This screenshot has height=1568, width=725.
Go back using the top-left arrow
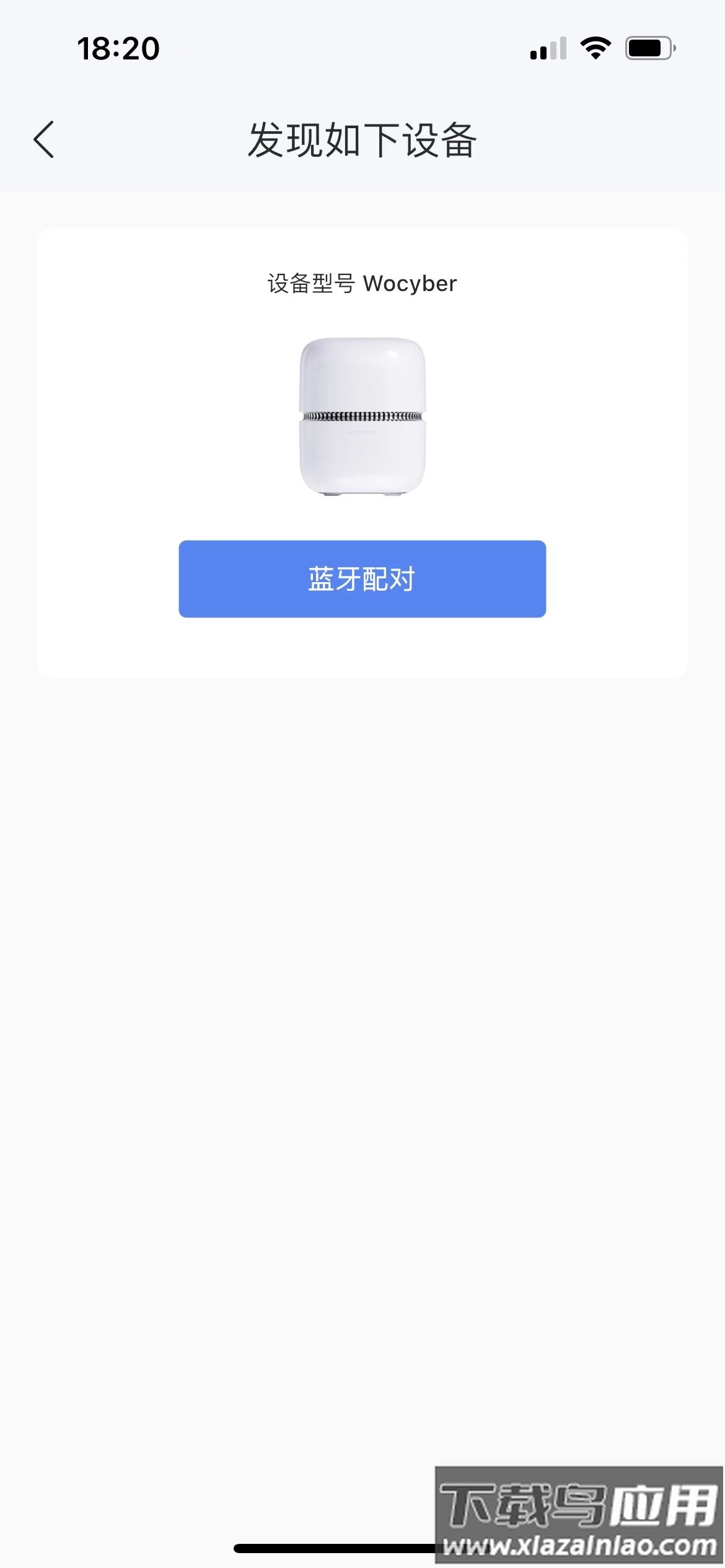point(44,139)
